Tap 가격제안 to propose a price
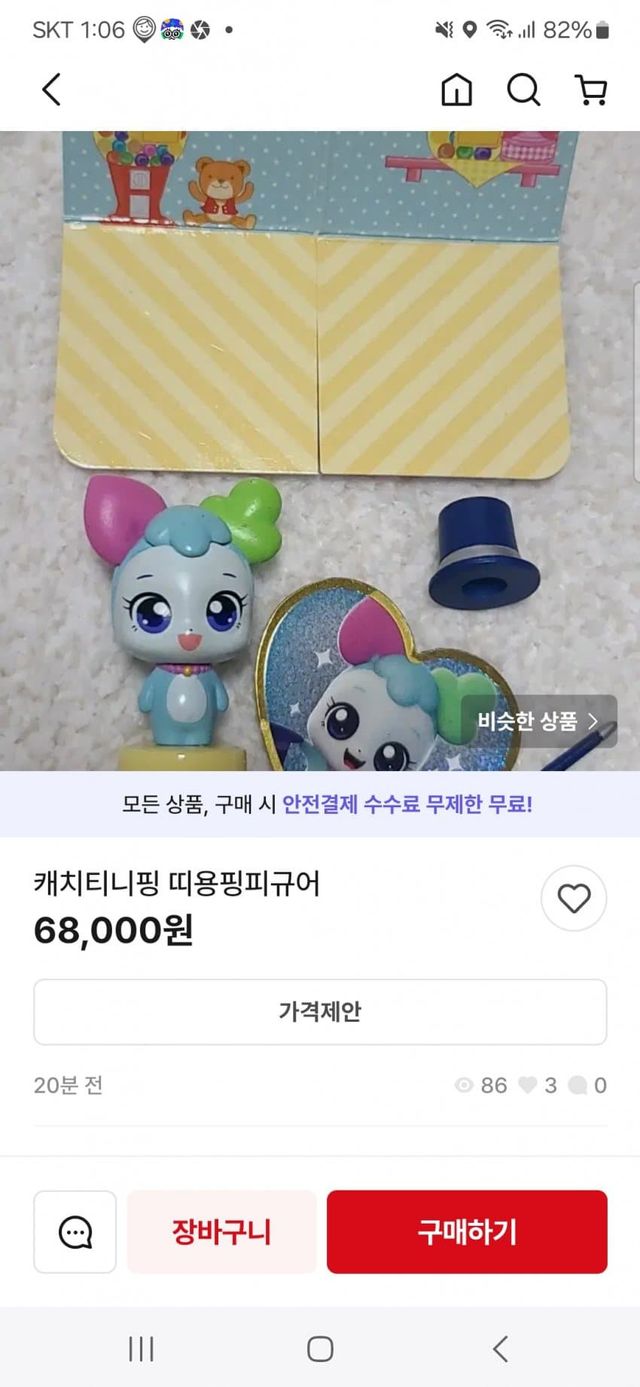The image size is (640, 1387). pos(320,1012)
